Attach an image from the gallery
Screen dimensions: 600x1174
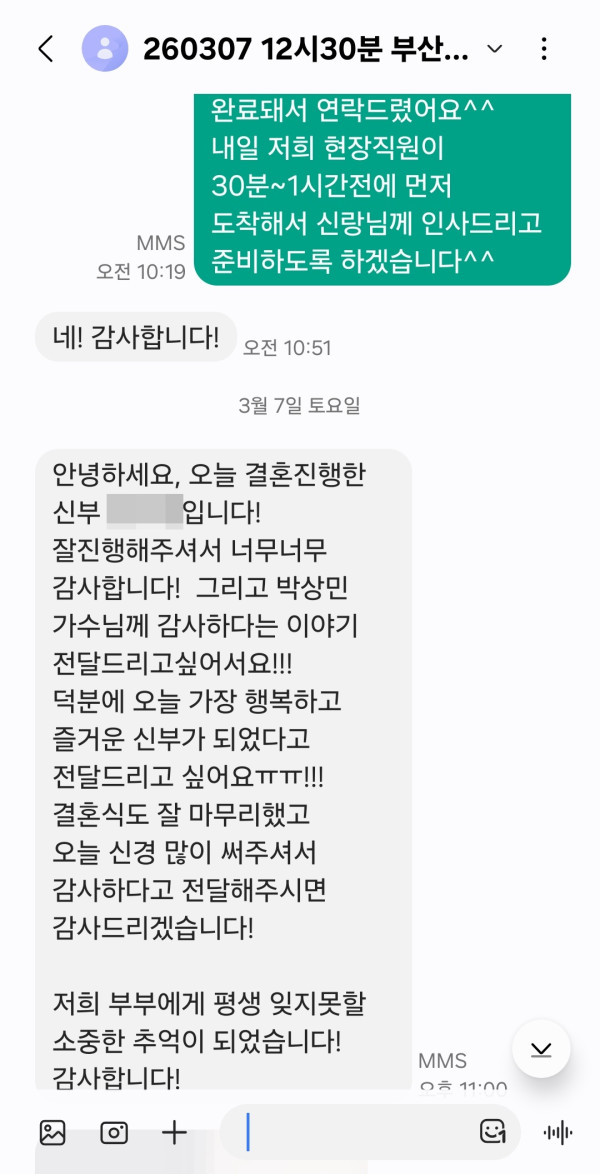[53, 1132]
